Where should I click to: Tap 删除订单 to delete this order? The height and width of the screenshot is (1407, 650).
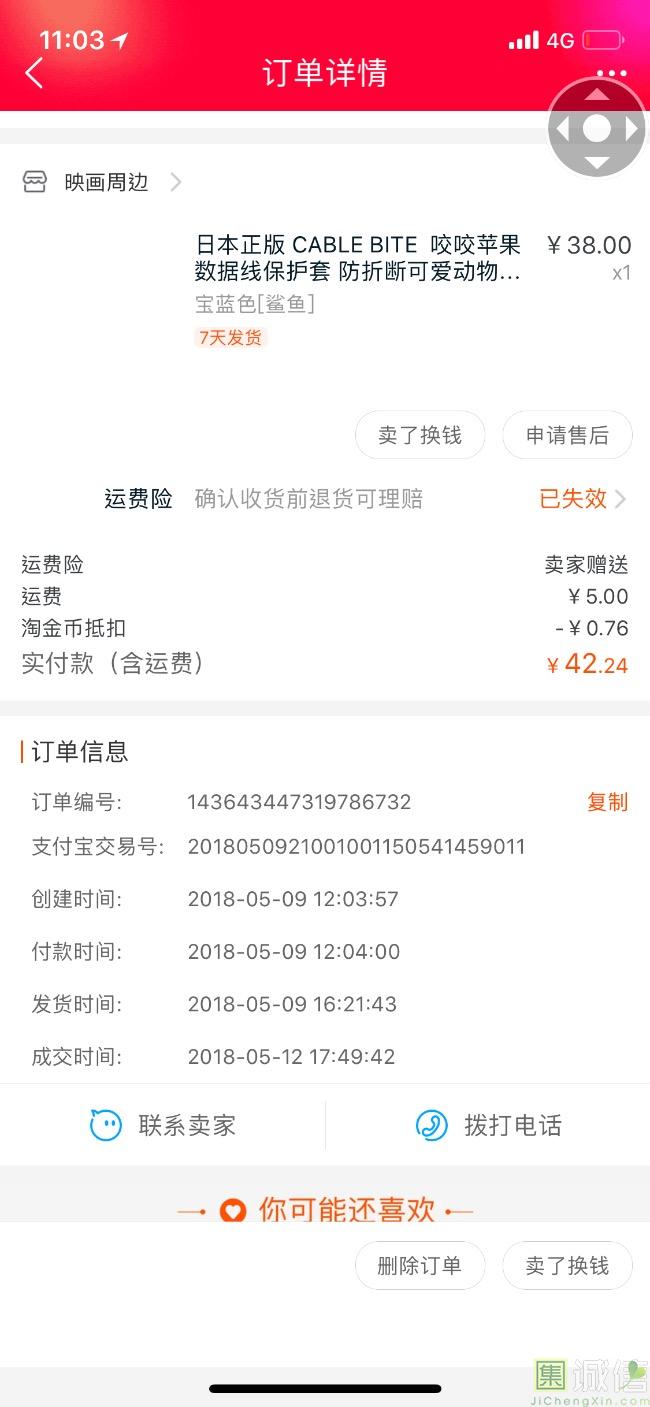(x=420, y=1266)
